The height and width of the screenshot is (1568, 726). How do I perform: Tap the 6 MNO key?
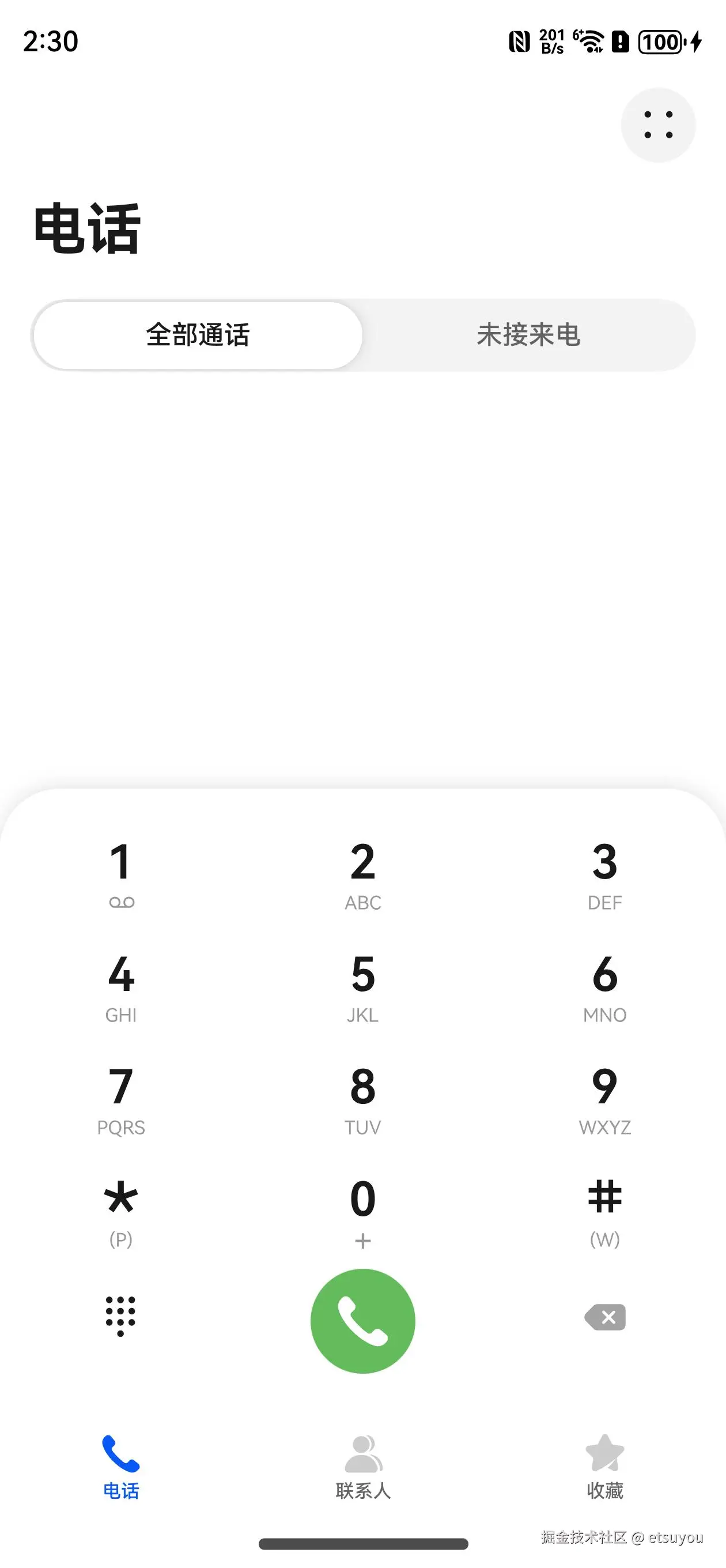[604, 986]
